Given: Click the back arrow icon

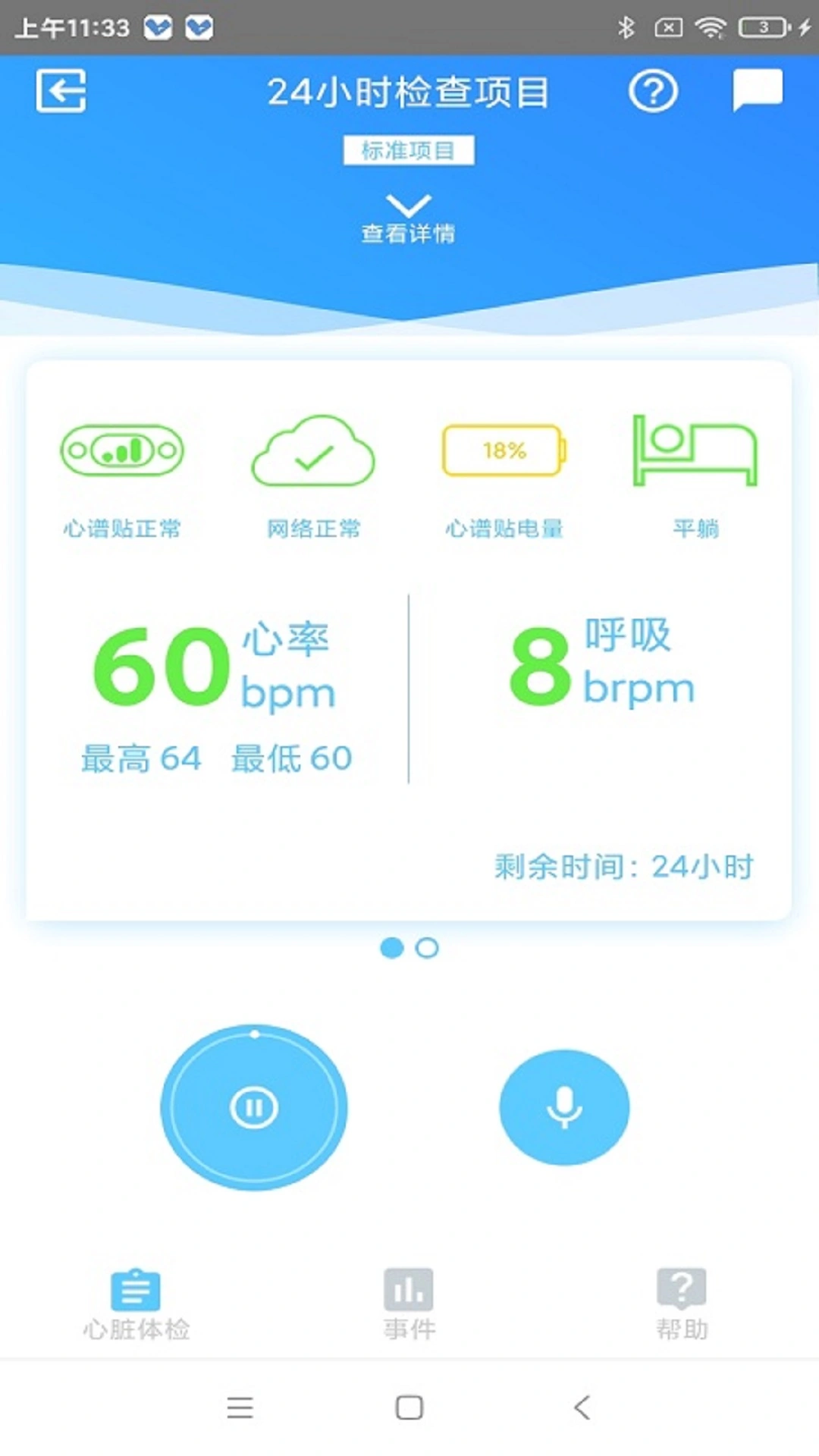Looking at the screenshot, I should pyautogui.click(x=61, y=90).
